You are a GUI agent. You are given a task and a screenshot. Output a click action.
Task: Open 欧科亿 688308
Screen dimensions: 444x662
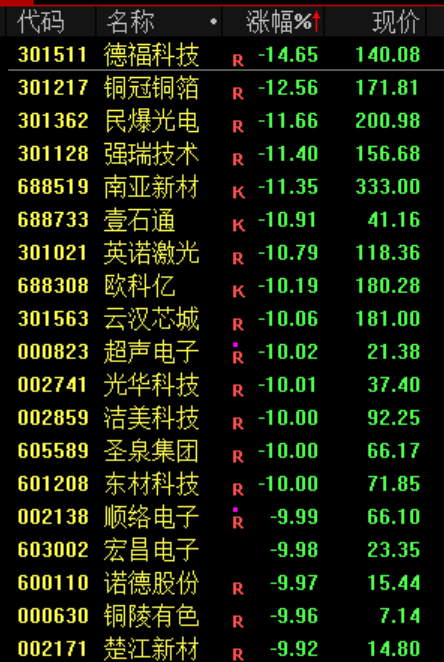point(222,285)
